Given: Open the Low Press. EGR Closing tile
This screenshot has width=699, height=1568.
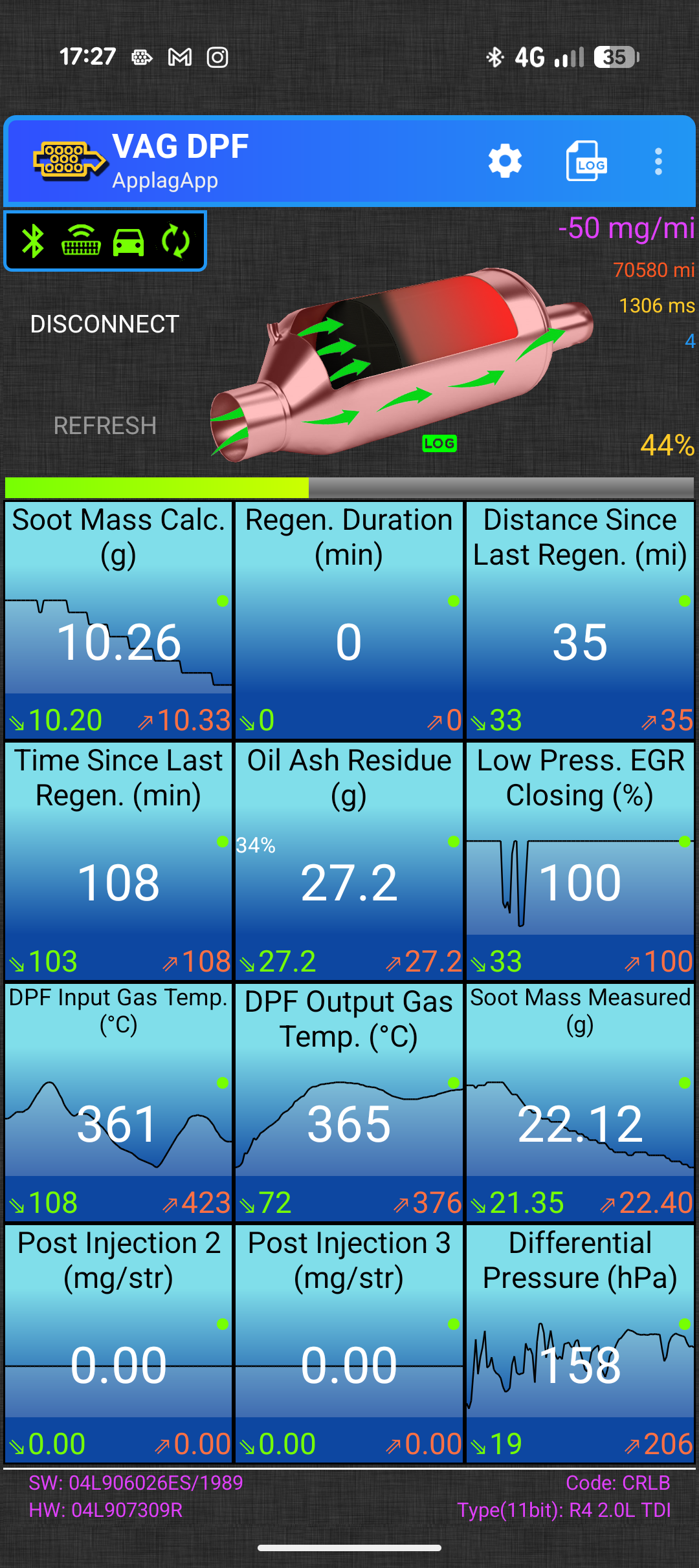Looking at the screenshot, I should (580, 861).
